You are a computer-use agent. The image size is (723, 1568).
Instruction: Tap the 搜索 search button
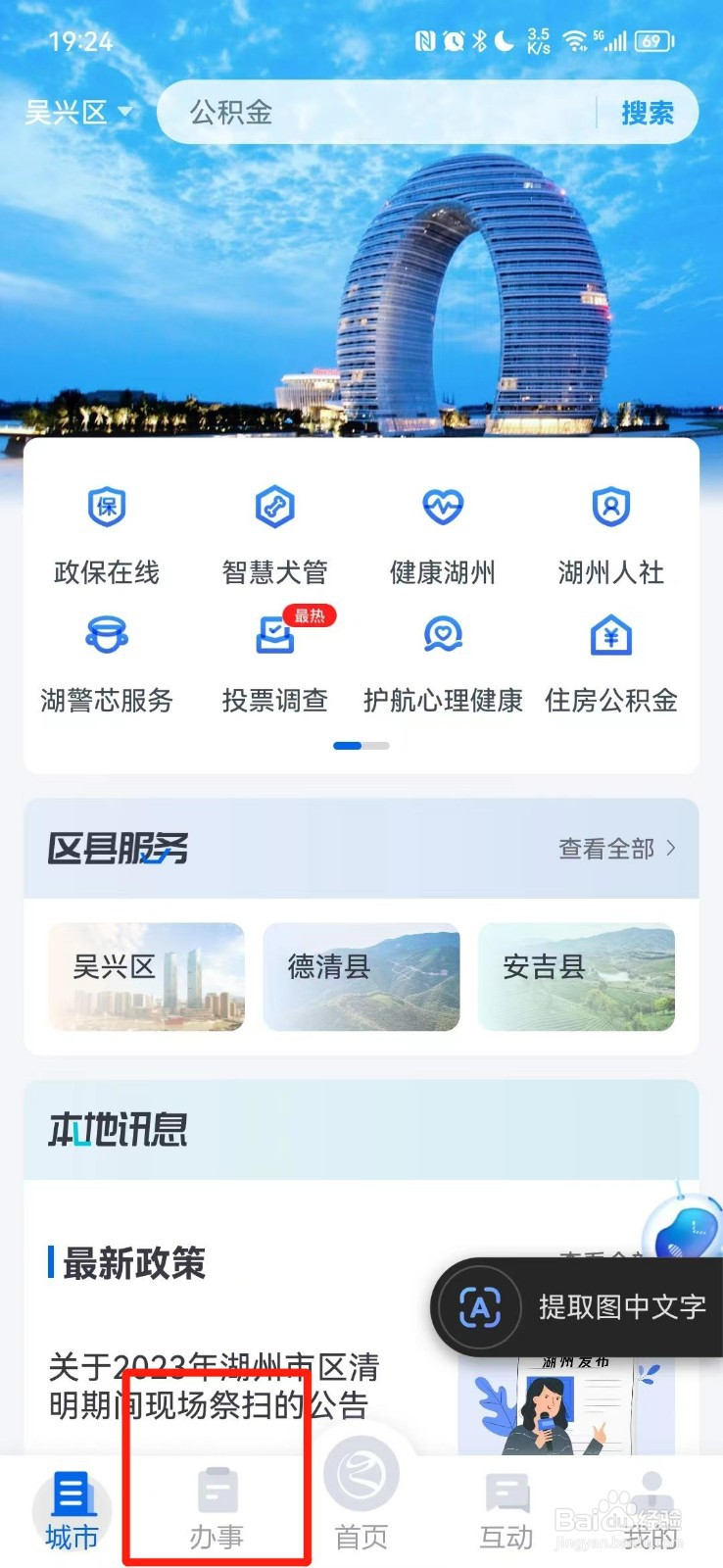coord(648,112)
